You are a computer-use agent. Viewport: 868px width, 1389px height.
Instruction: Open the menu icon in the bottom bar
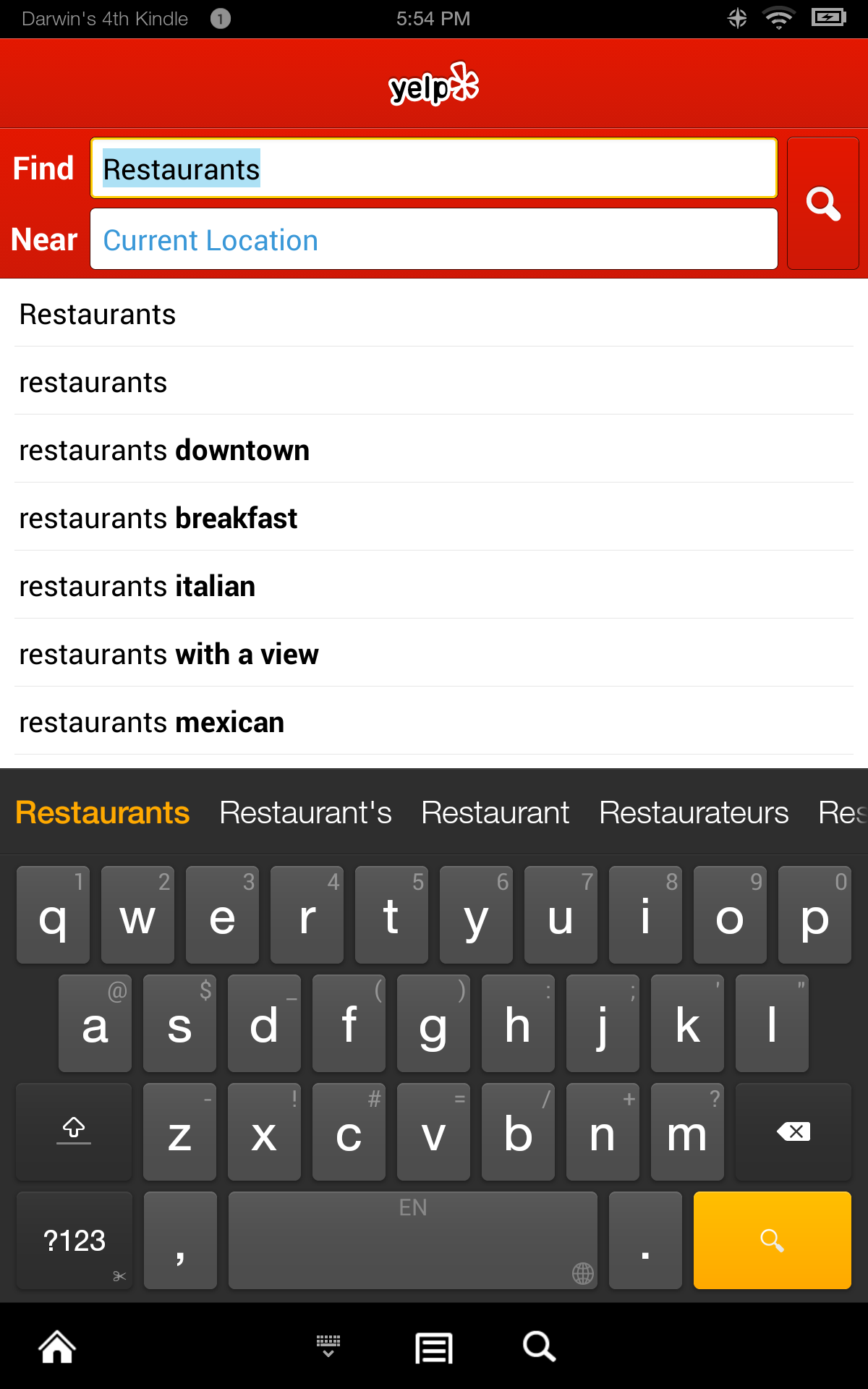click(434, 1348)
